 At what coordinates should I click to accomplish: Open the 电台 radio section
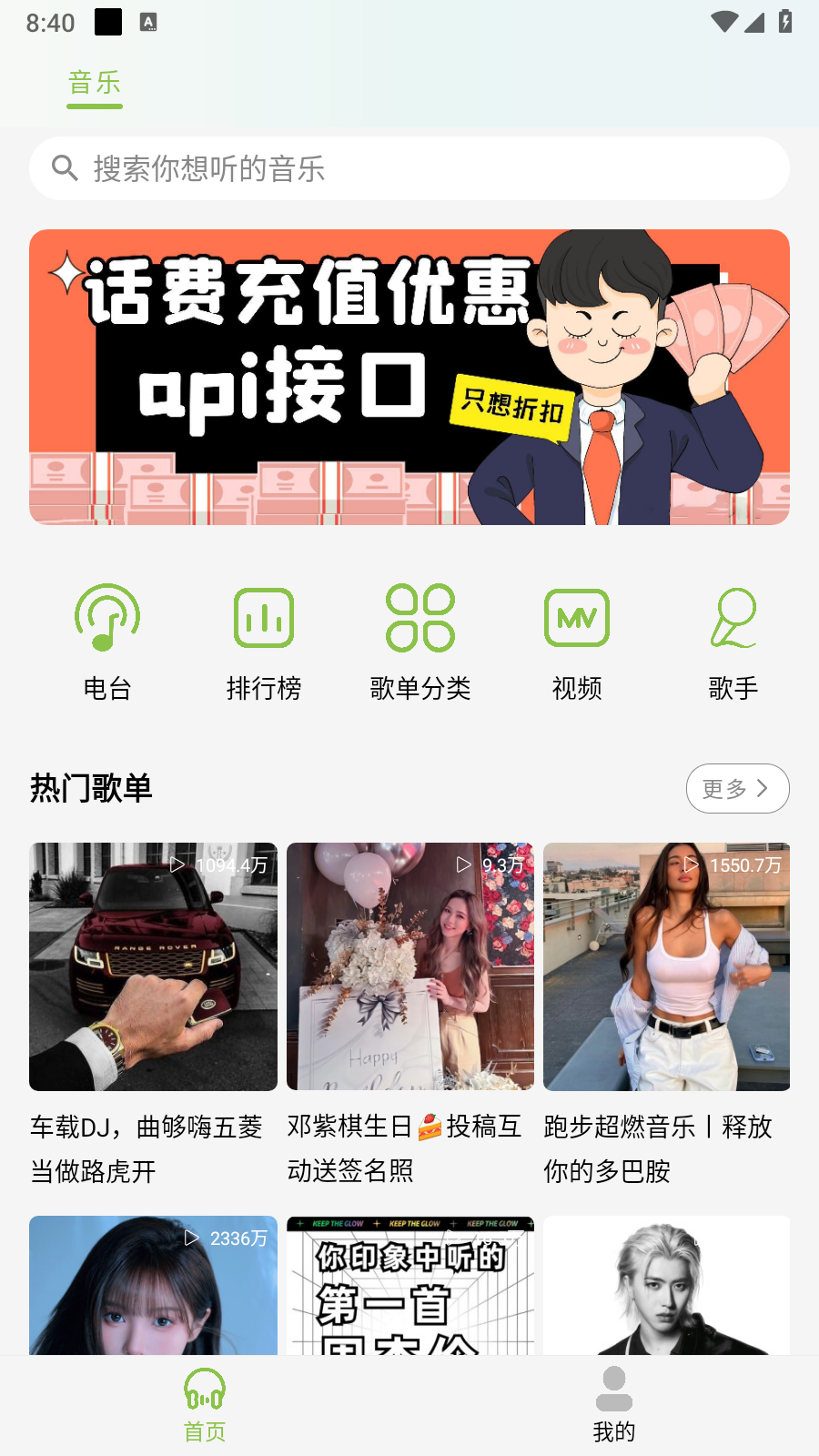[x=107, y=642]
